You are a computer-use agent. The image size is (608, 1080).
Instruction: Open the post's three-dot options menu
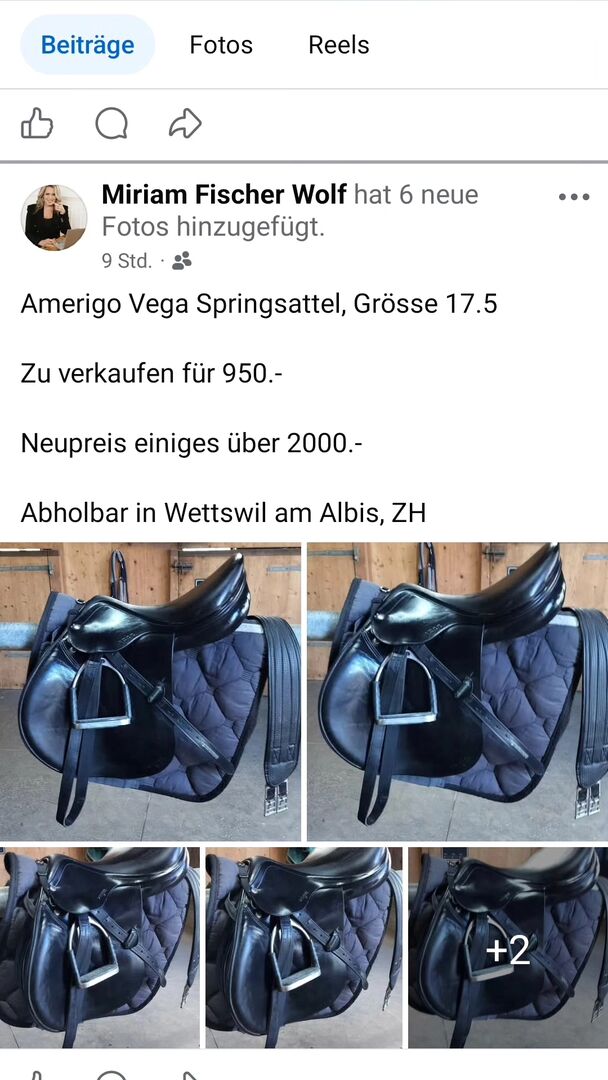(x=573, y=197)
